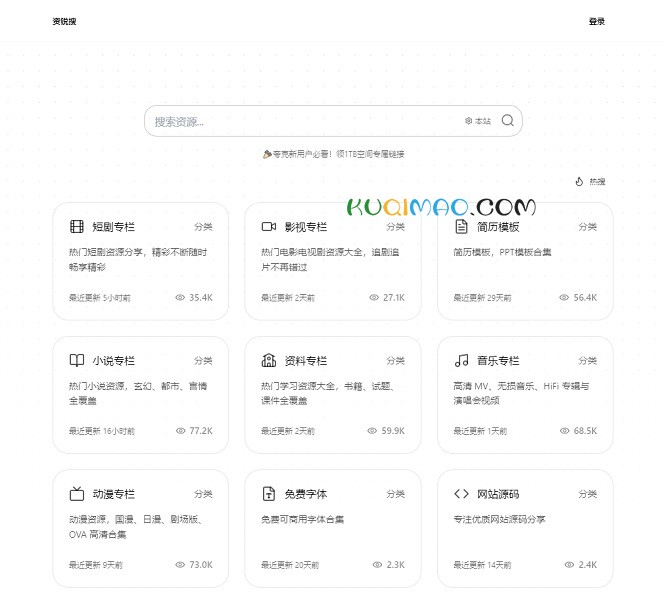
Task: Open the 小说专栏 card
Action: coord(140,394)
